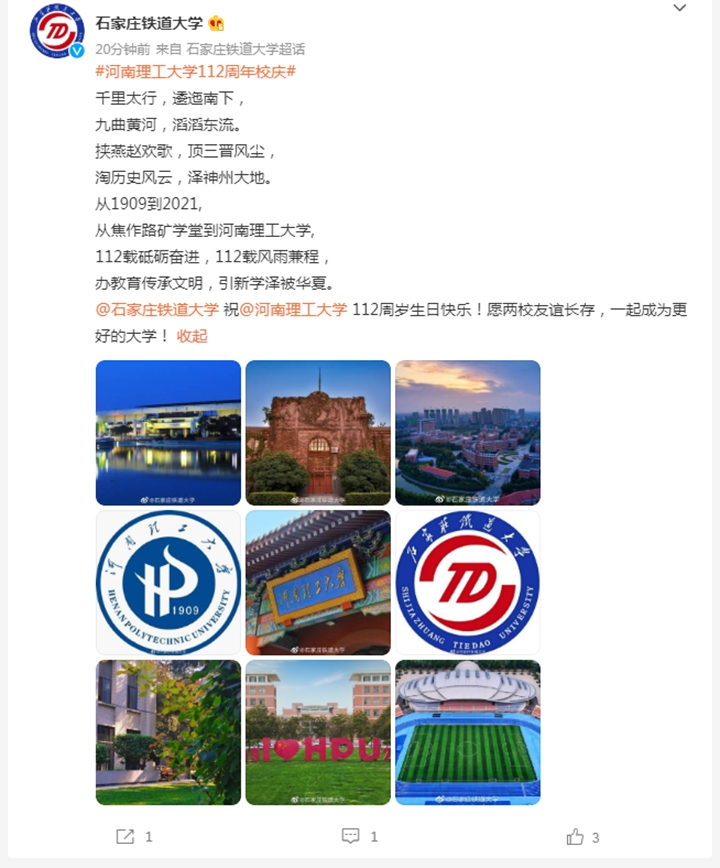The image size is (720, 868).
Task: View the red stone gate photo
Action: tap(318, 432)
